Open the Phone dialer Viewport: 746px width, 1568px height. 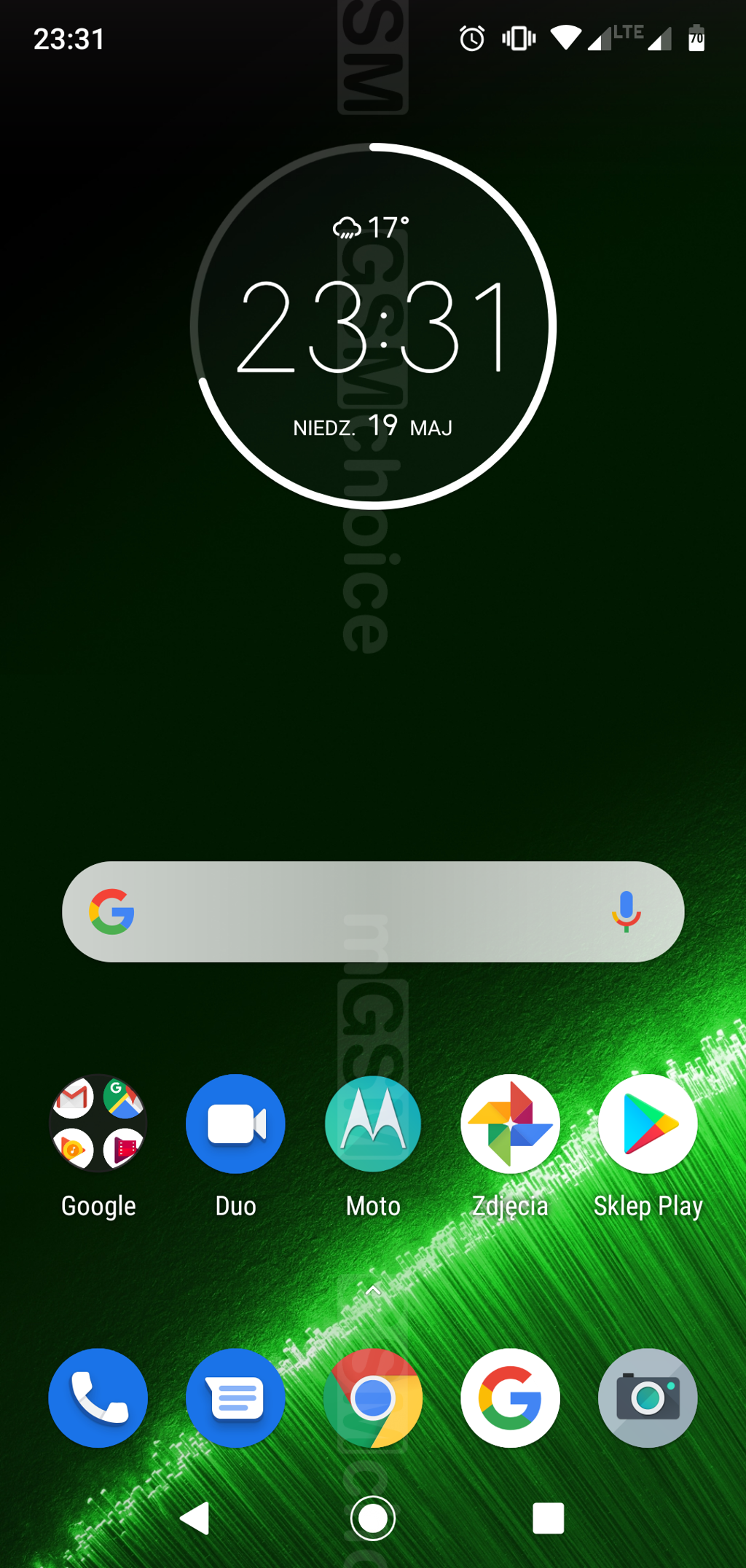point(98,1398)
